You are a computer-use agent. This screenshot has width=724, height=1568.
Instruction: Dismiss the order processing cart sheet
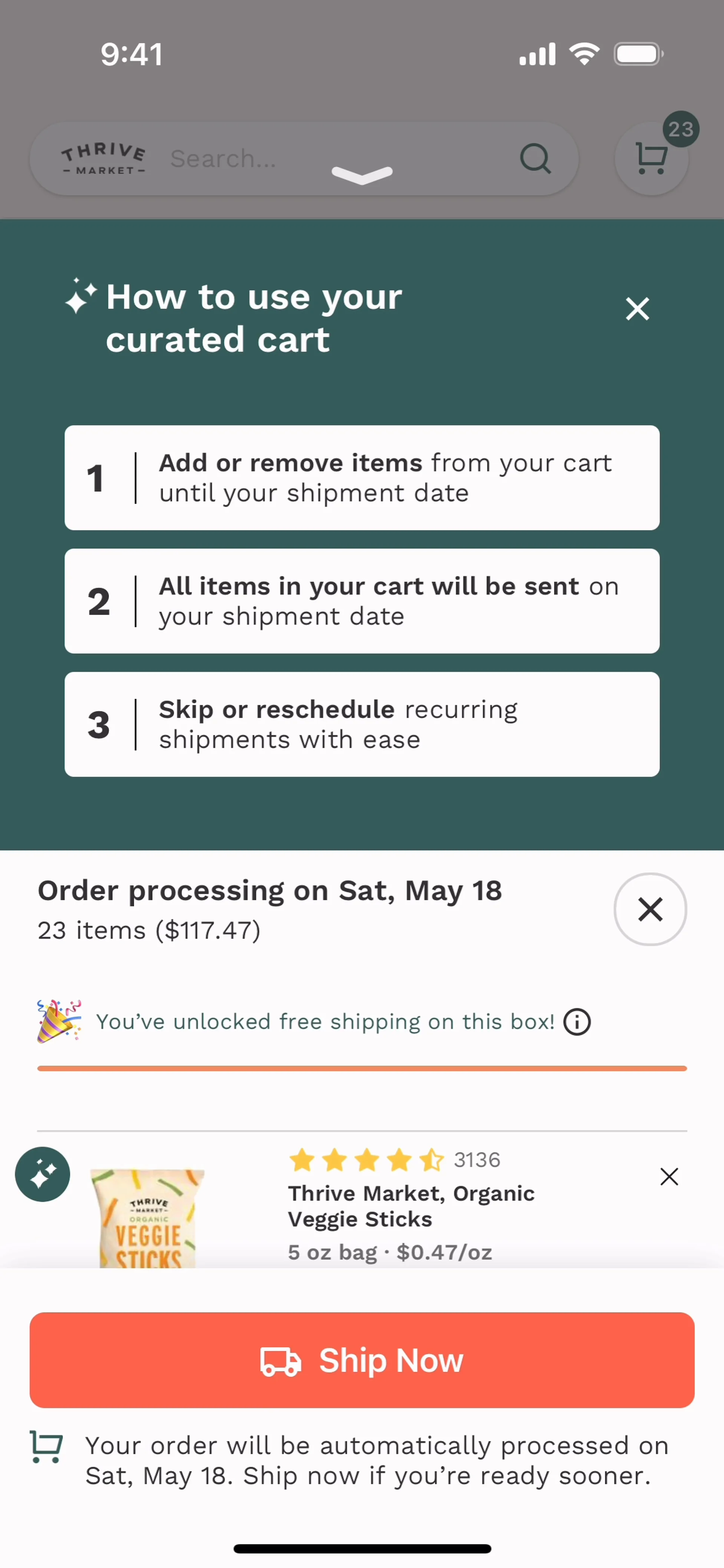click(650, 909)
